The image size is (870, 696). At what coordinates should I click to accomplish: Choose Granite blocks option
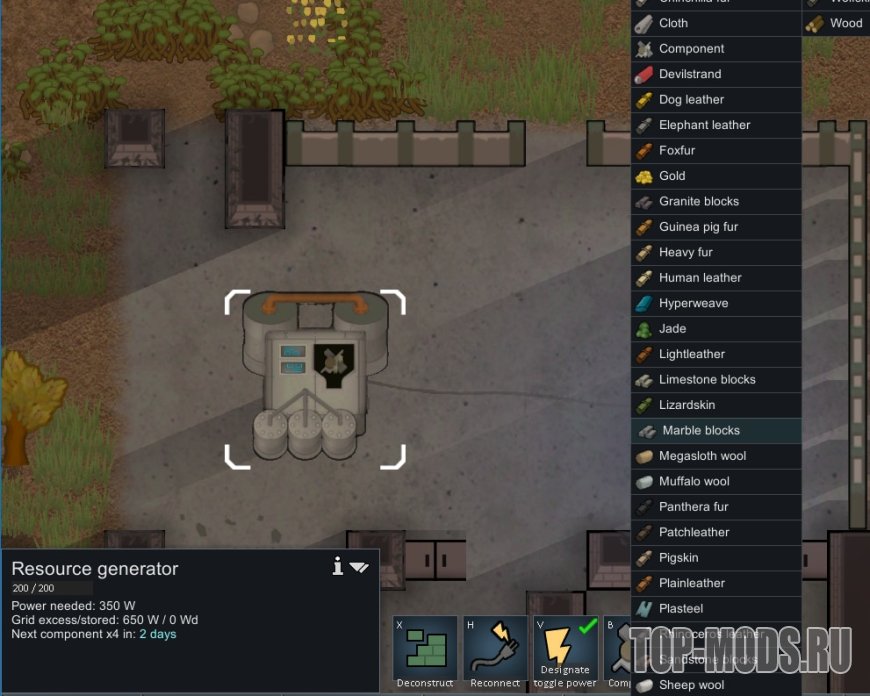716,201
